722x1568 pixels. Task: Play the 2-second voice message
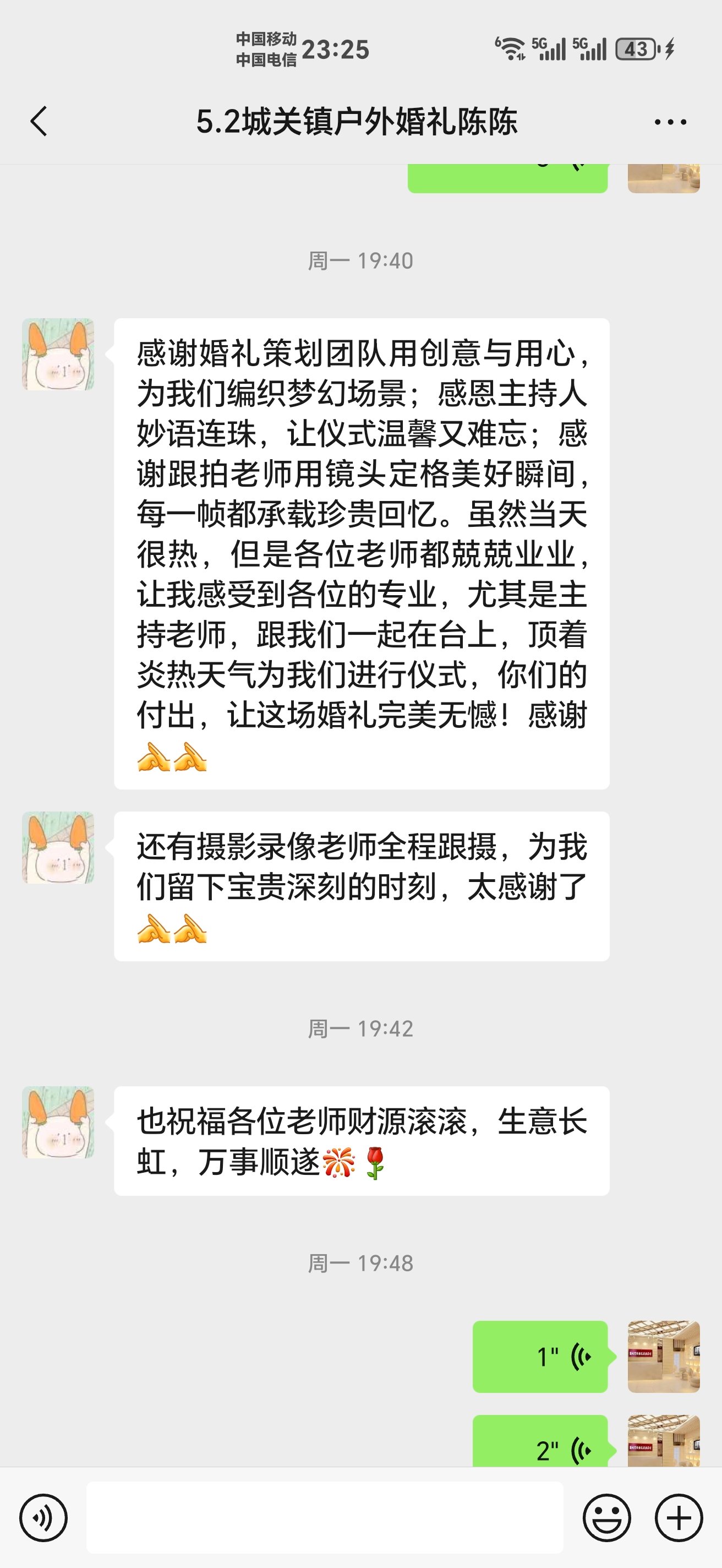tap(540, 1441)
